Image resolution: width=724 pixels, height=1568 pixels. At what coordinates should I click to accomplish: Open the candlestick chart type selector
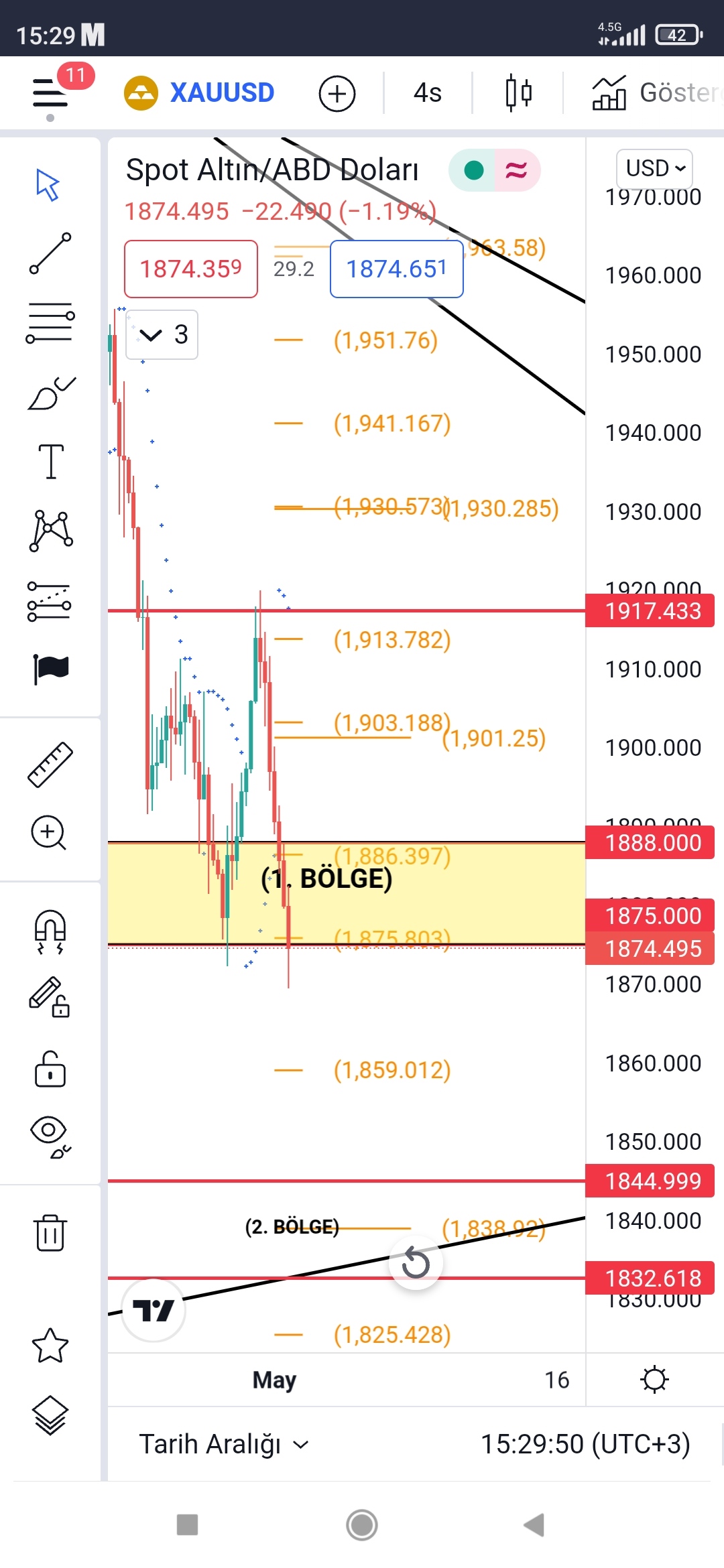pos(518,92)
